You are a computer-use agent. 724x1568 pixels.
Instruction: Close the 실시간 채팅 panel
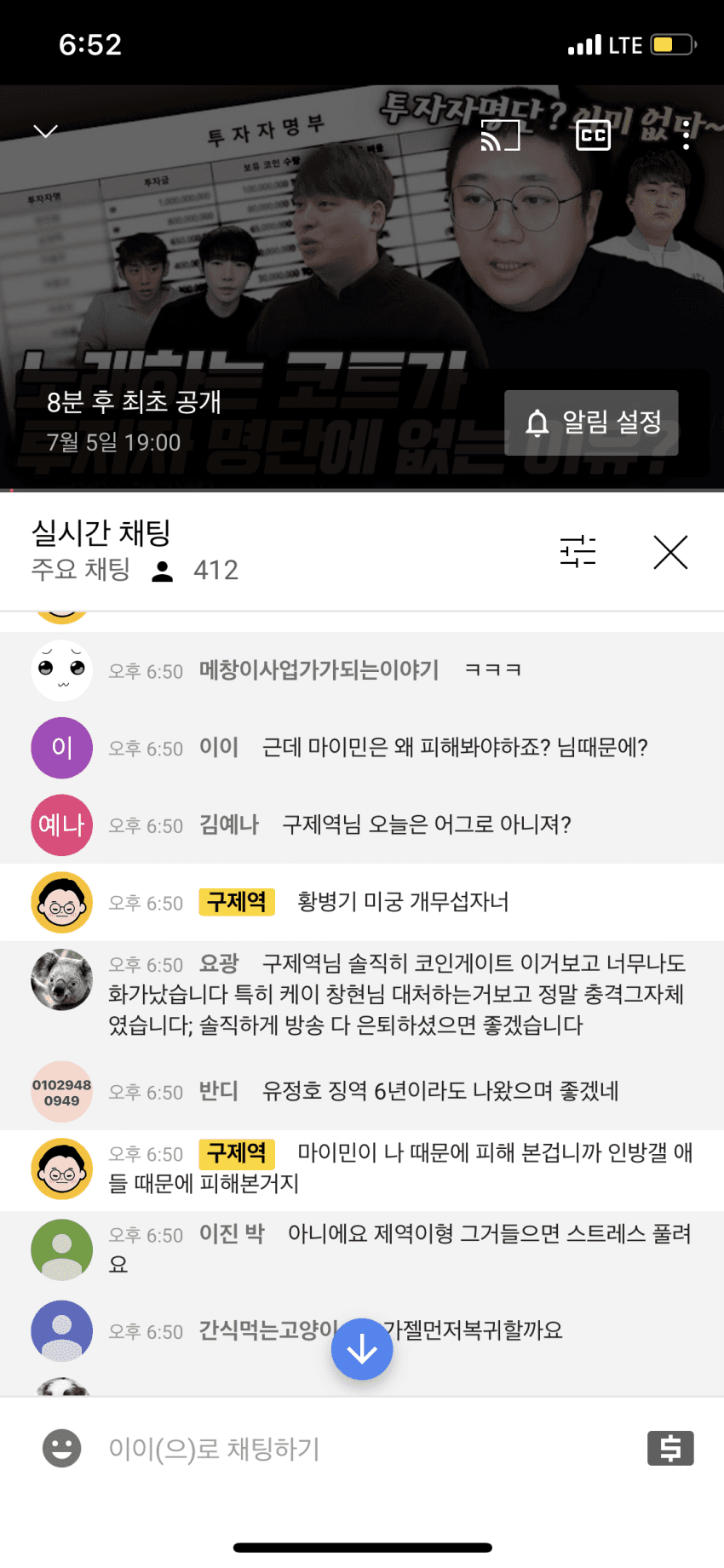pos(670,552)
